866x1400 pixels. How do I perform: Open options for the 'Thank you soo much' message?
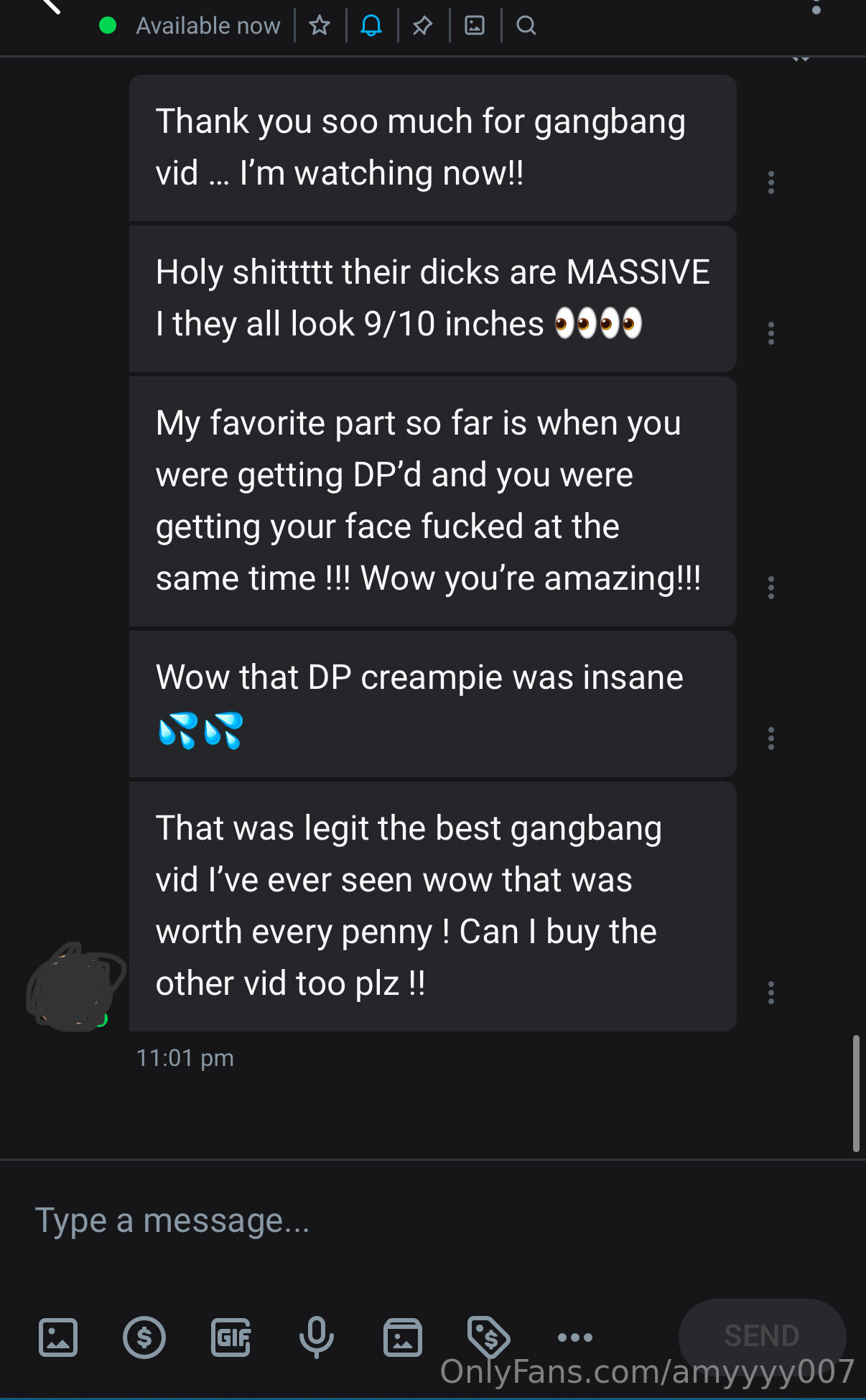771,182
